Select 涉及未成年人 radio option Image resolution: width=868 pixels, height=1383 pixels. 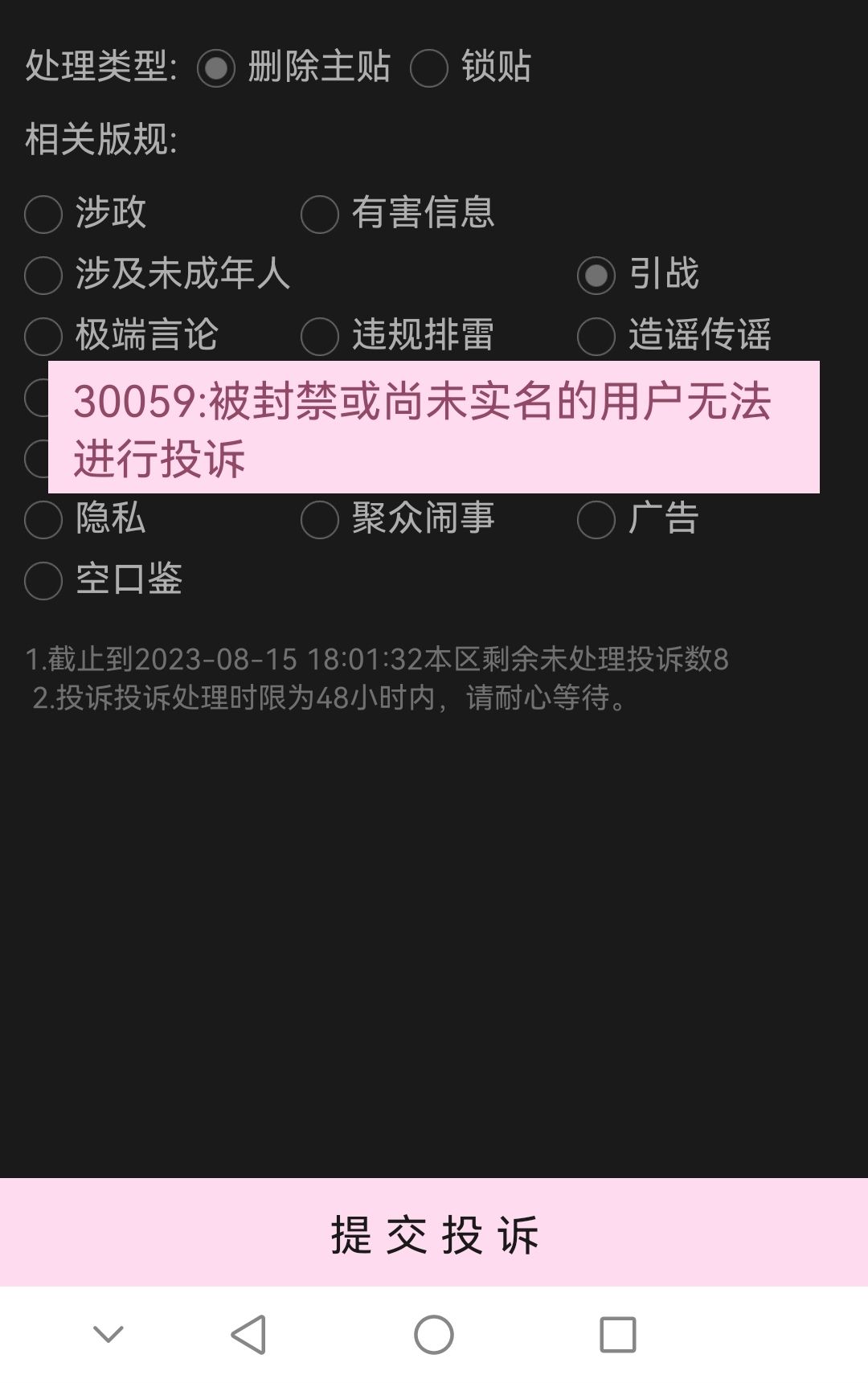tap(43, 276)
